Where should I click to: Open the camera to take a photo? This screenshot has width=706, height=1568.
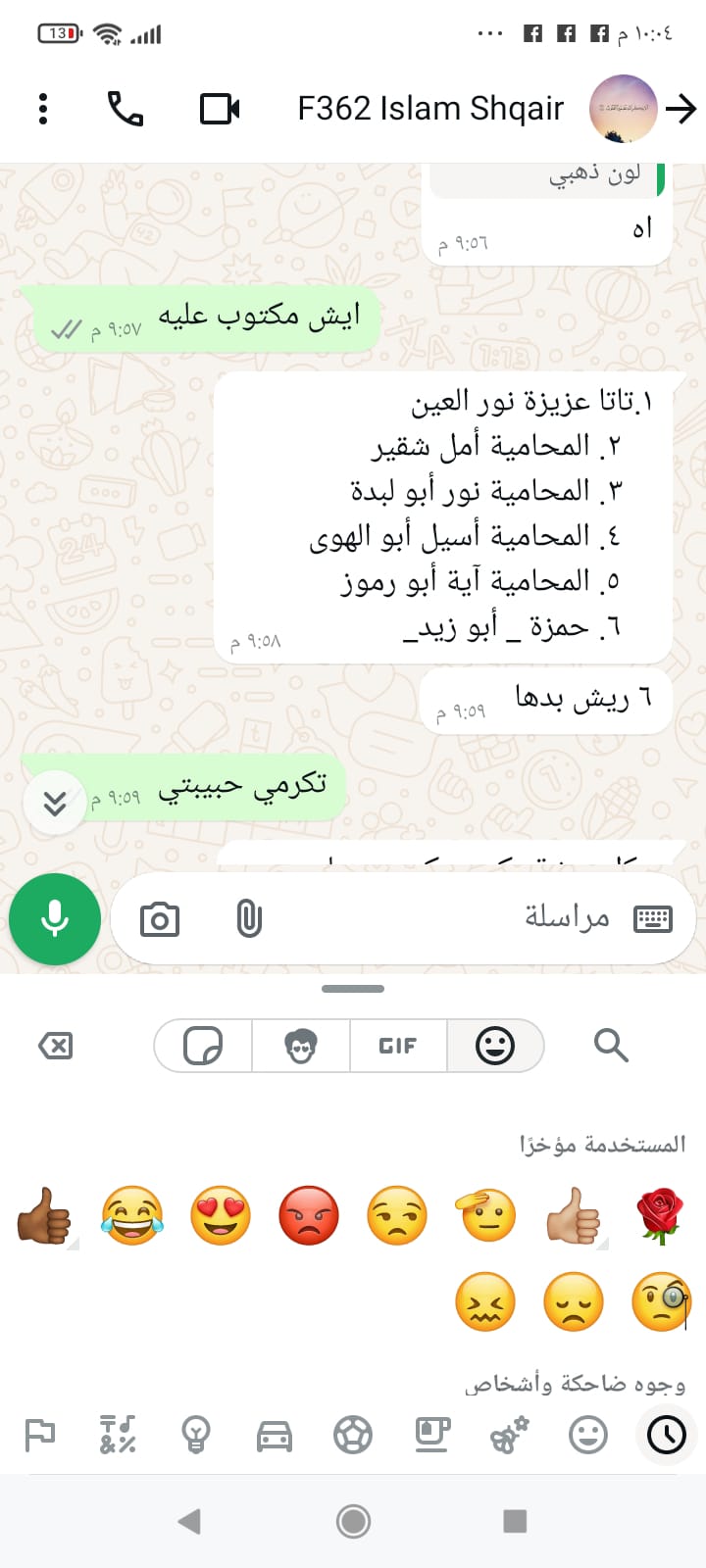point(160,919)
